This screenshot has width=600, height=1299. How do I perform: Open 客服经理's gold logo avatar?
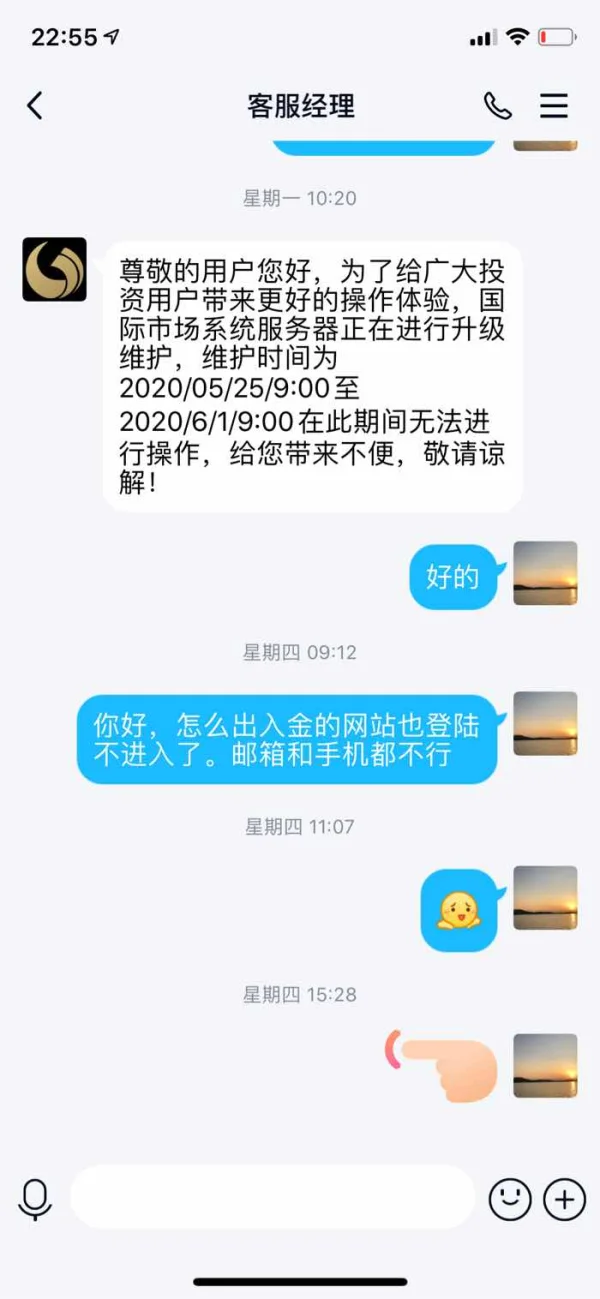(x=55, y=269)
